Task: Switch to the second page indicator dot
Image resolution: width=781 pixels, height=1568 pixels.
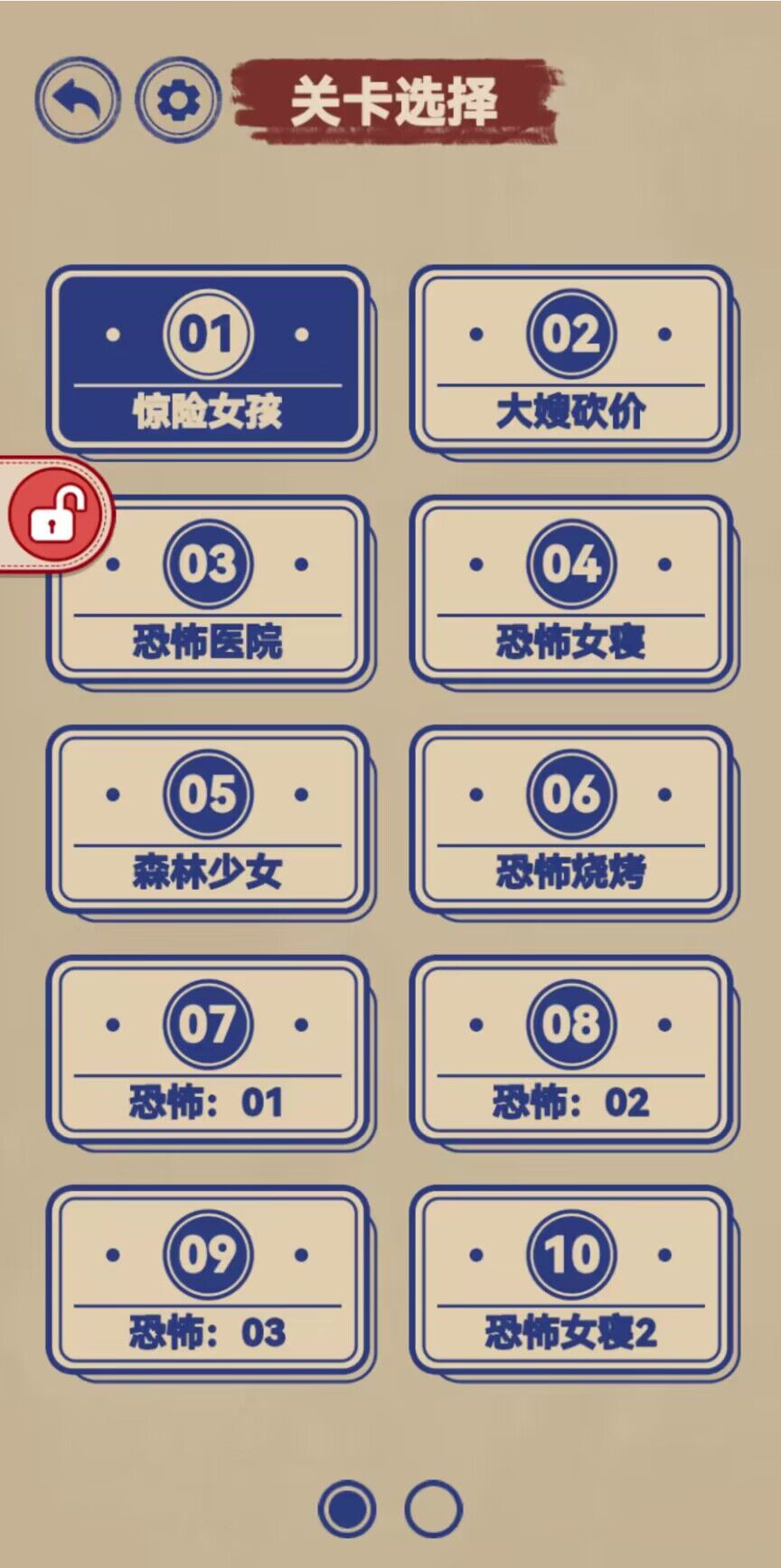Action: (433, 1508)
